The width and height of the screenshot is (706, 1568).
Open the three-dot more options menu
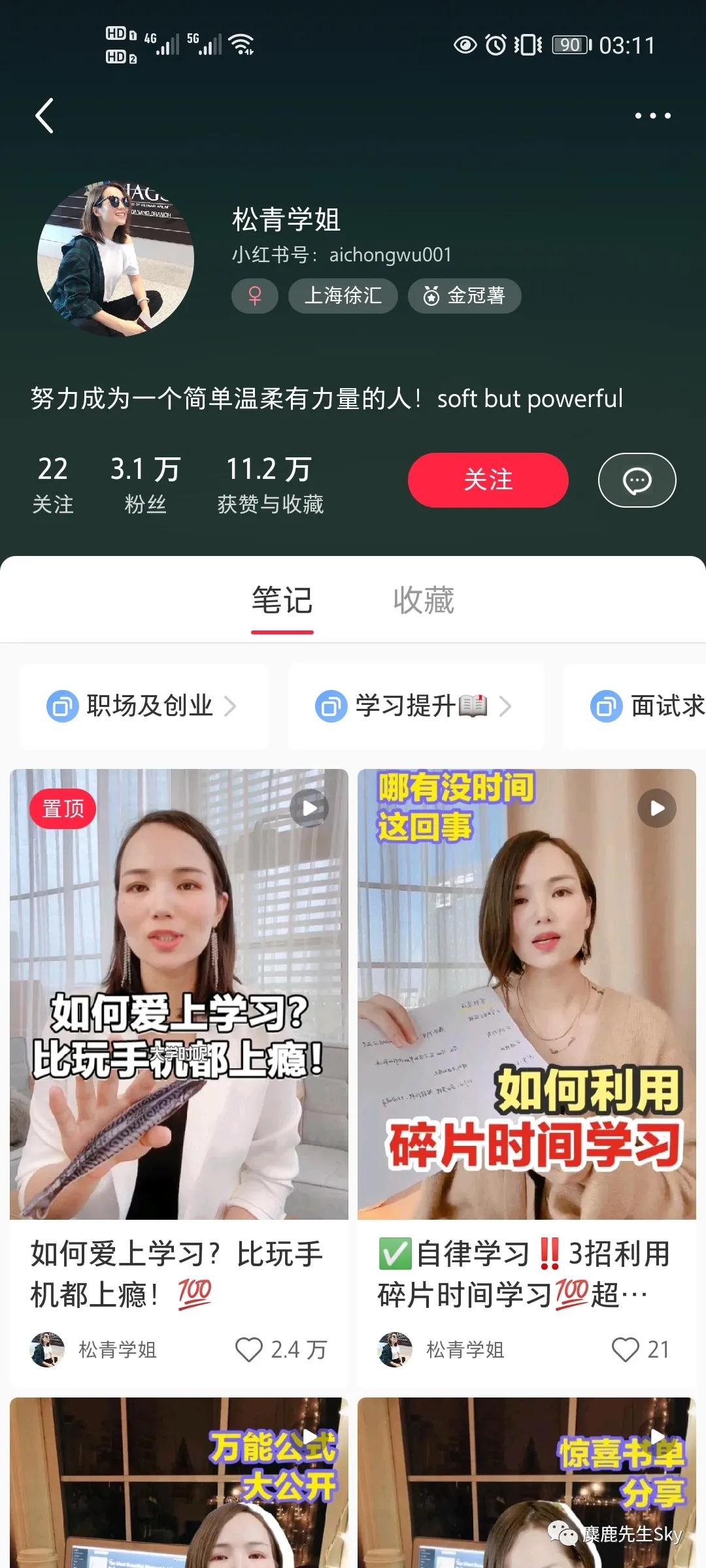pyautogui.click(x=652, y=115)
